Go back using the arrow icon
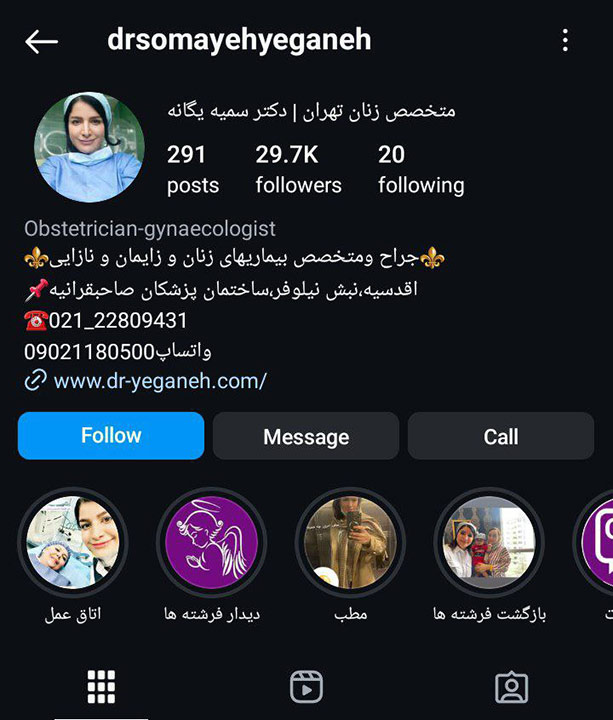 click(x=41, y=41)
